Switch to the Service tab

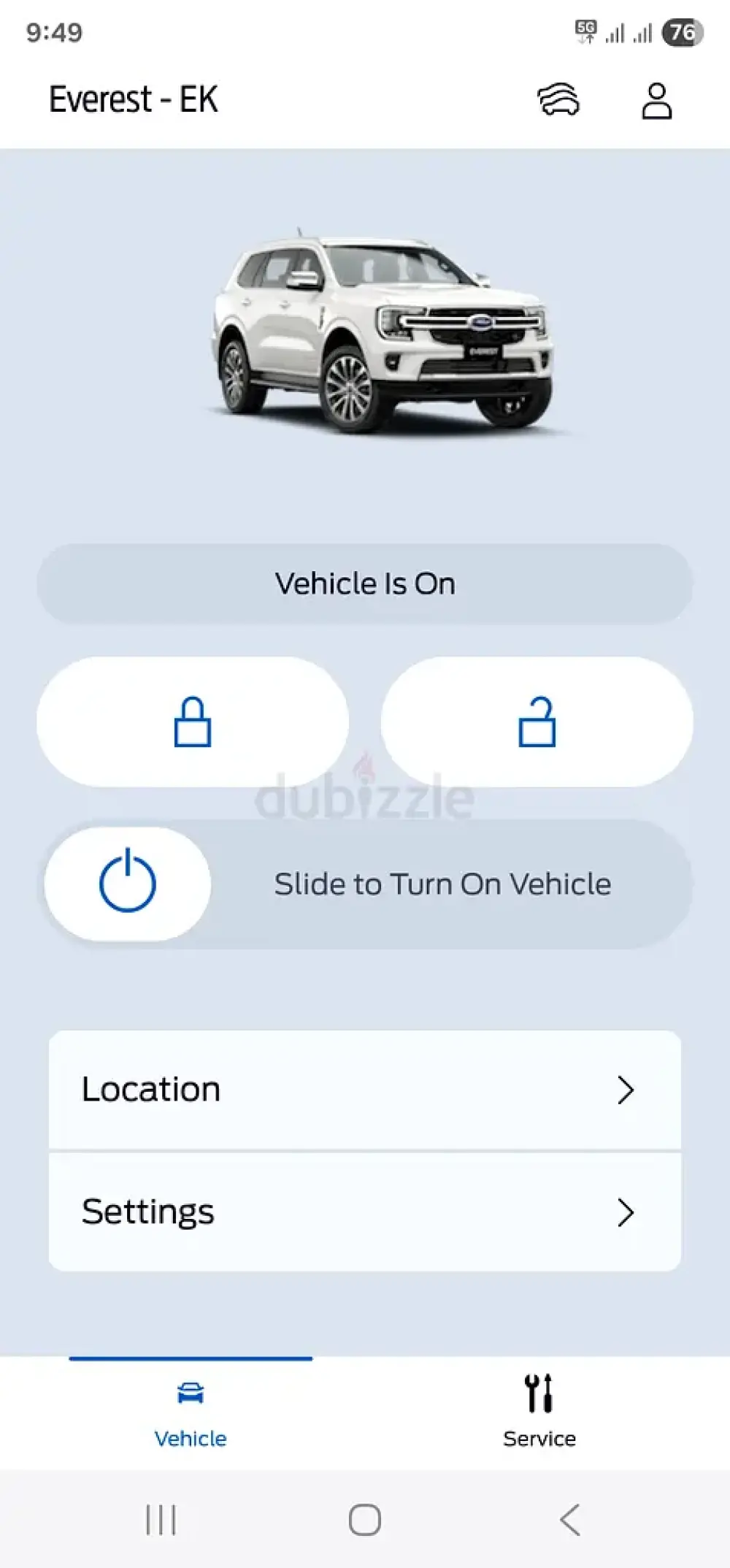point(539,1413)
